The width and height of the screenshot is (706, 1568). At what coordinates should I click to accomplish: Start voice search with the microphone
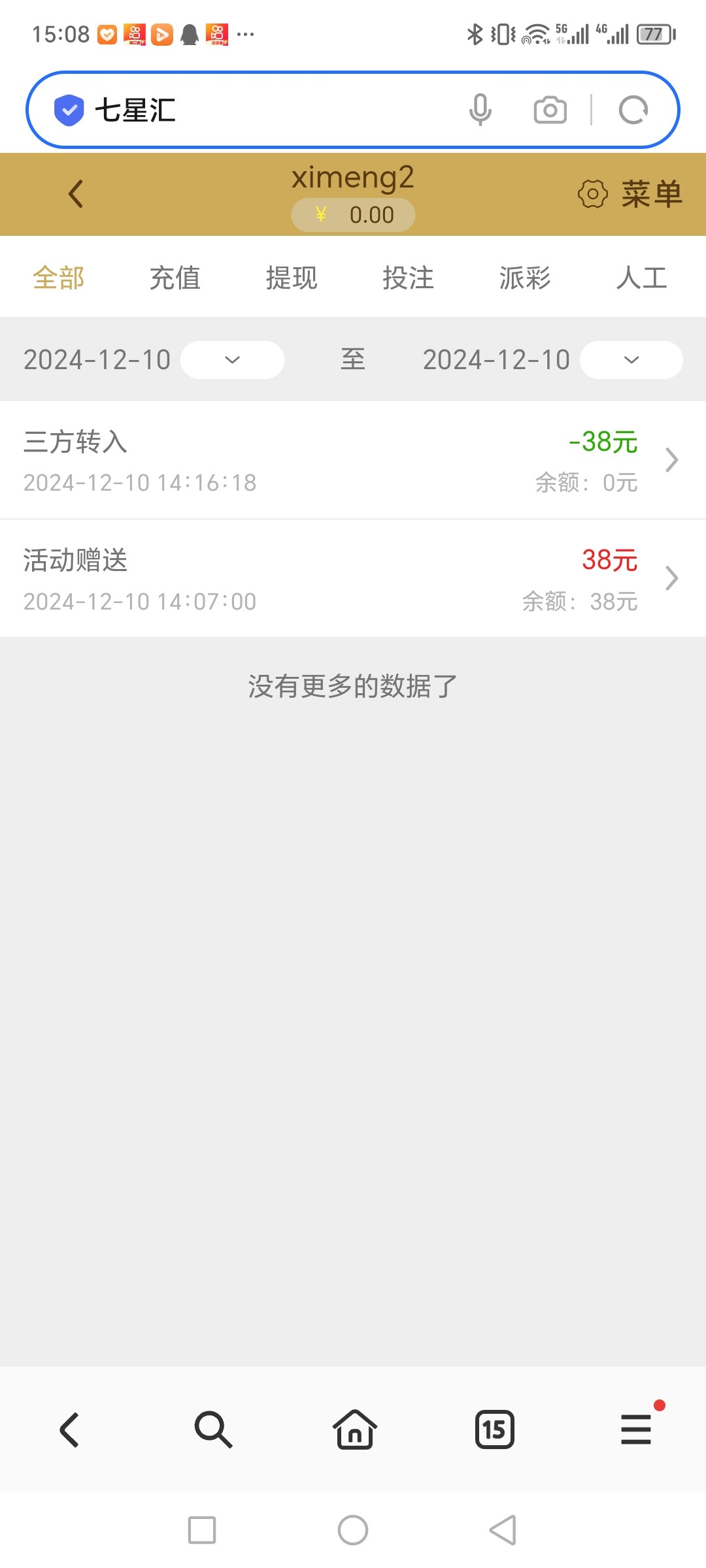480,110
